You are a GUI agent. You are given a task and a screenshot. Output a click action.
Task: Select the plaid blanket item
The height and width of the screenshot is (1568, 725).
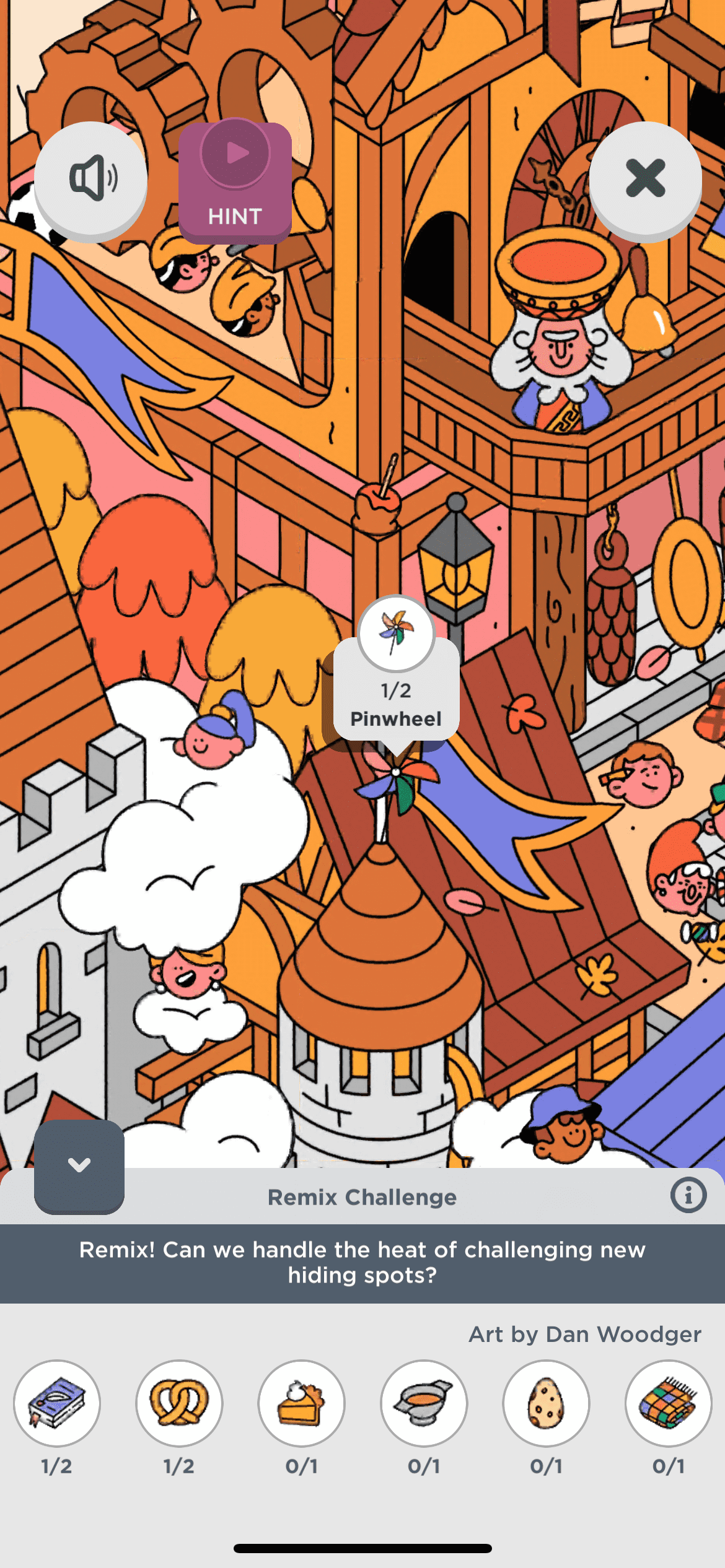pyautogui.click(x=668, y=1403)
